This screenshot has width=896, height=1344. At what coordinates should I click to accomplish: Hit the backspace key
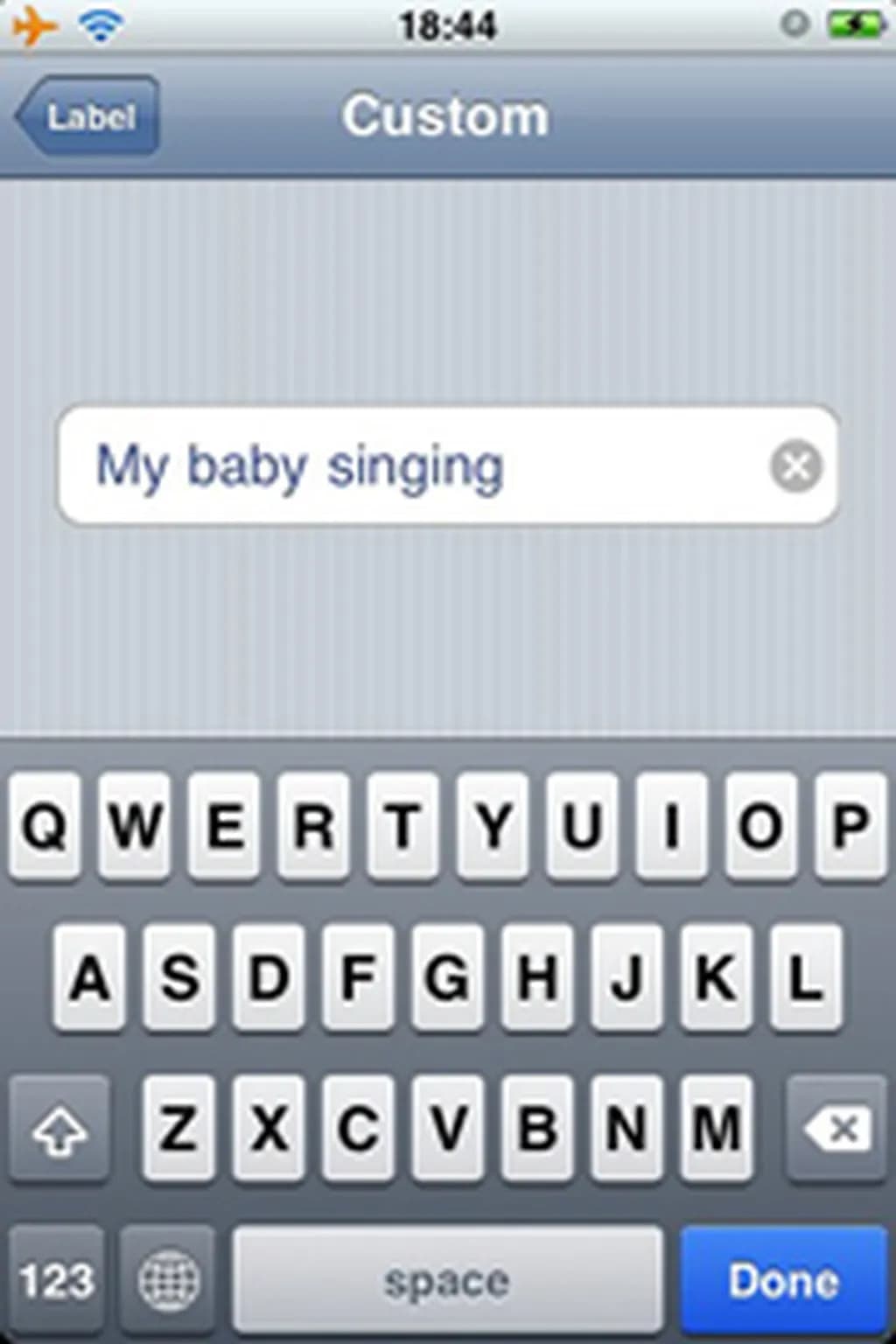click(x=837, y=1130)
